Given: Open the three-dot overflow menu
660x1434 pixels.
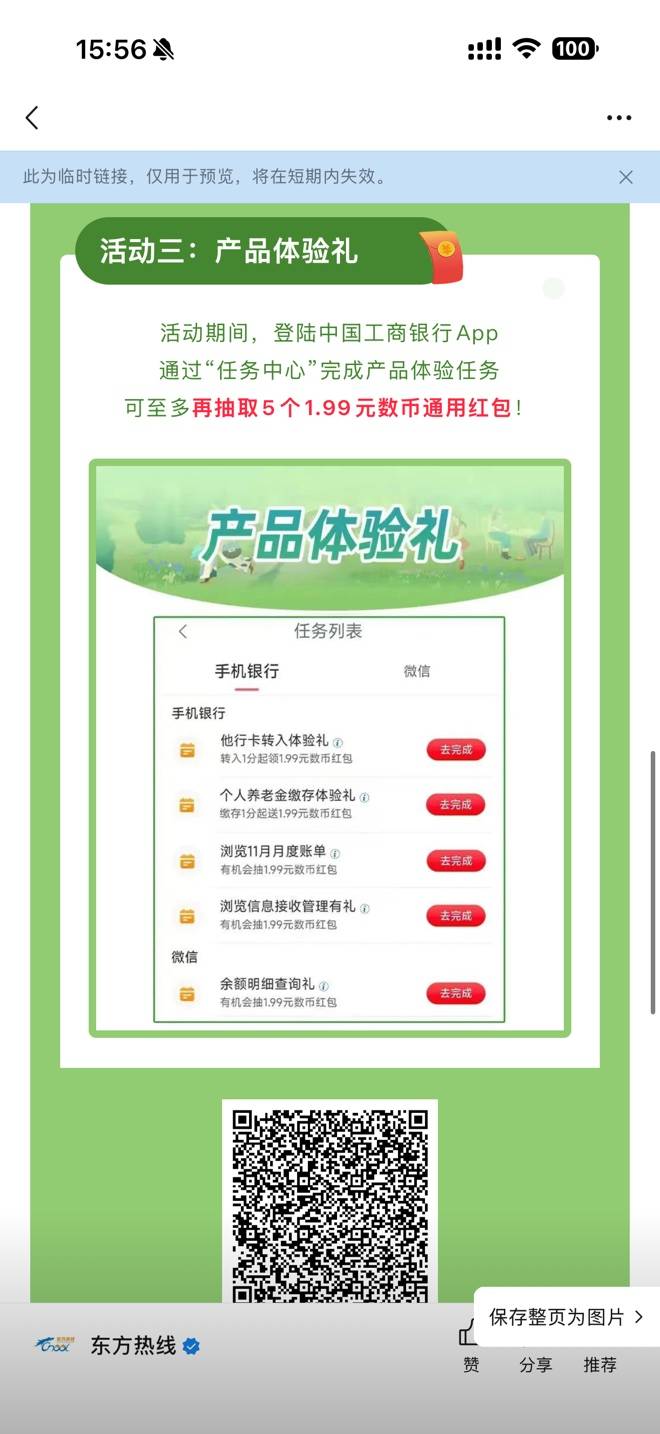Looking at the screenshot, I should coord(619,118).
